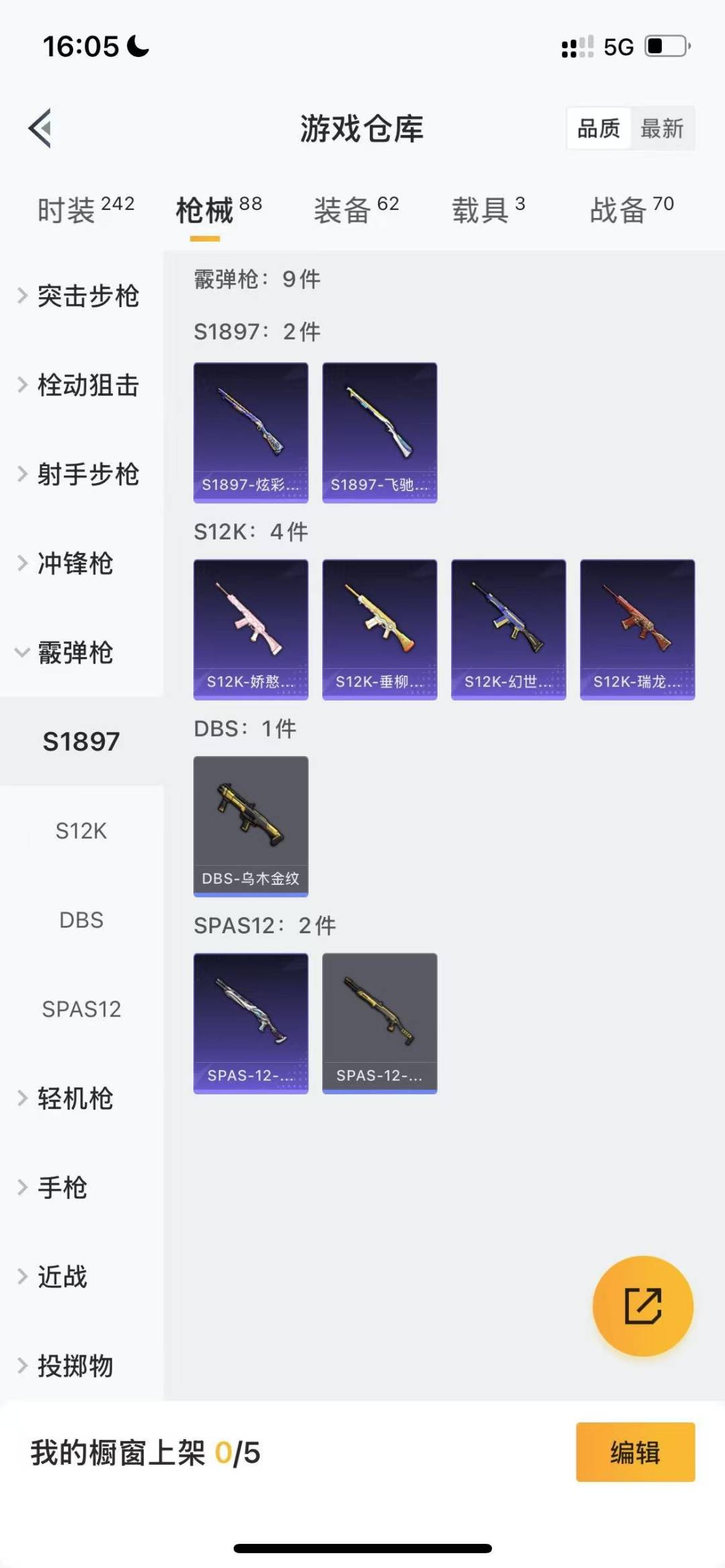Go back using the back arrow
The image size is (725, 1568).
click(40, 128)
